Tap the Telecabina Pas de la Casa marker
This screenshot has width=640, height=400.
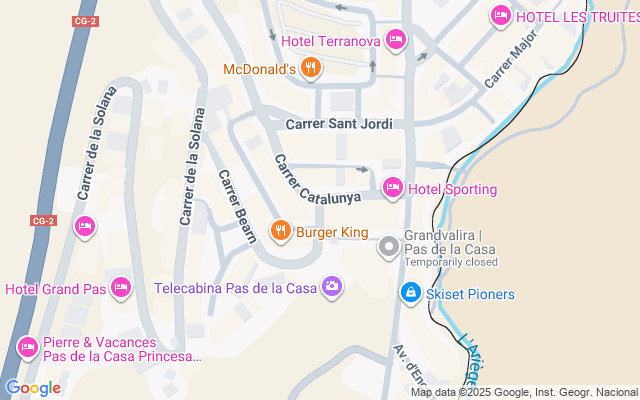[x=332, y=288]
